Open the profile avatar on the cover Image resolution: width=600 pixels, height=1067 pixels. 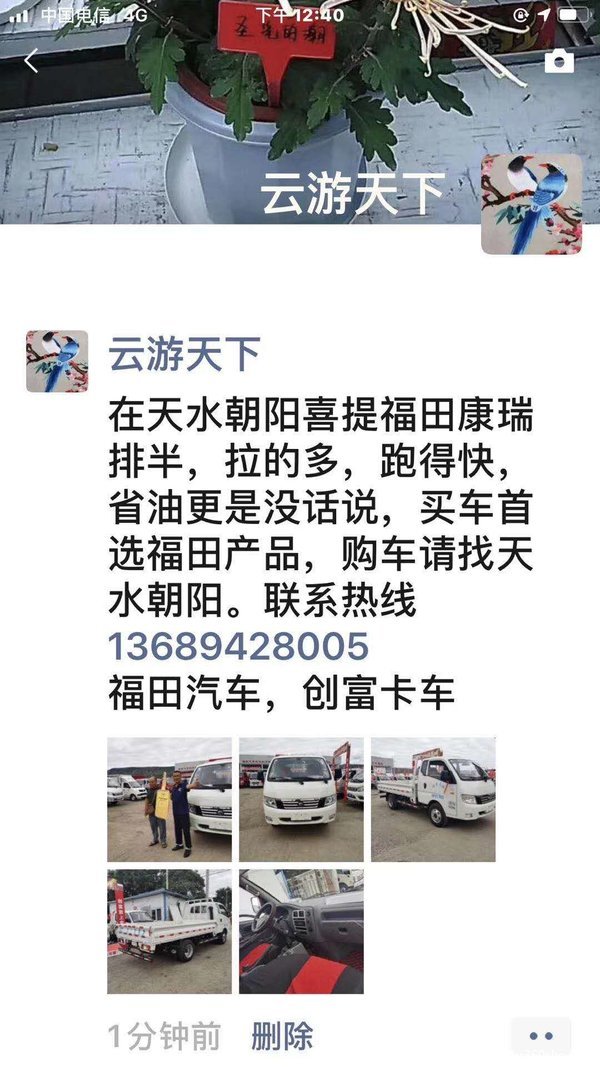point(531,204)
